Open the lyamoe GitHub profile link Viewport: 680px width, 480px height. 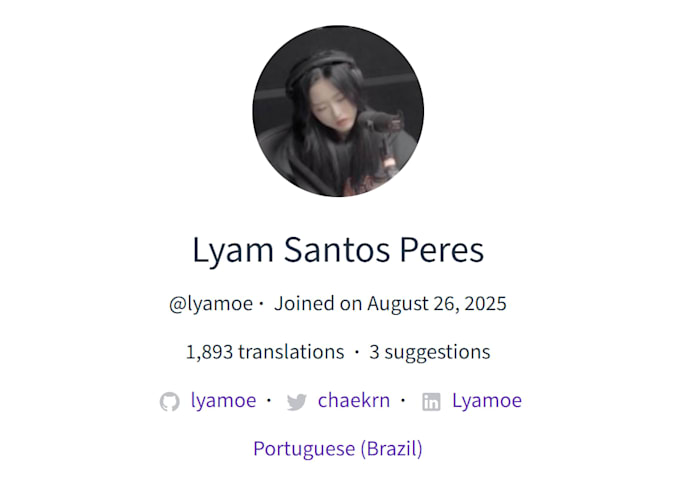pyautogui.click(x=223, y=401)
